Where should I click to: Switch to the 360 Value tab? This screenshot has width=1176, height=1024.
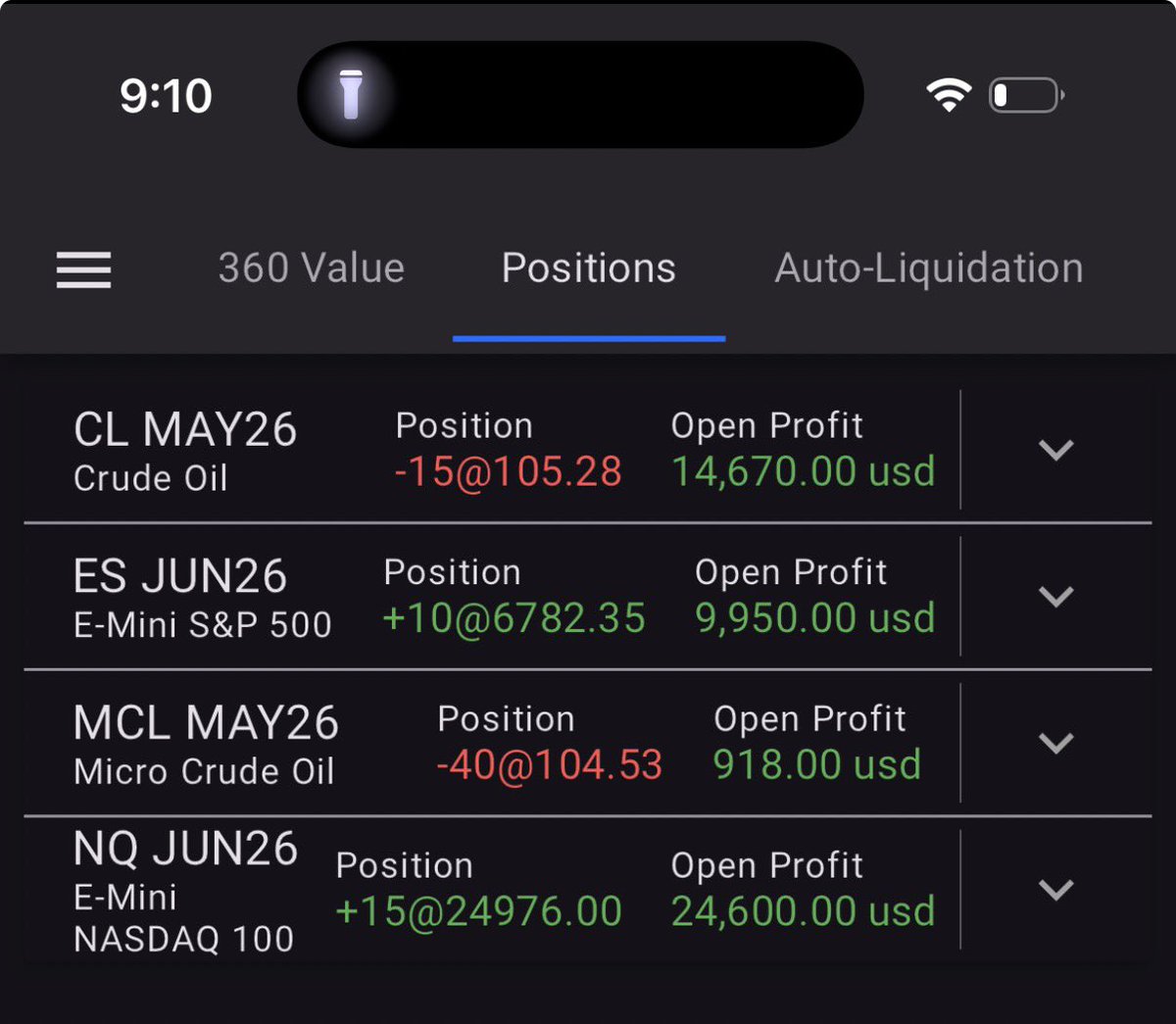tap(311, 268)
